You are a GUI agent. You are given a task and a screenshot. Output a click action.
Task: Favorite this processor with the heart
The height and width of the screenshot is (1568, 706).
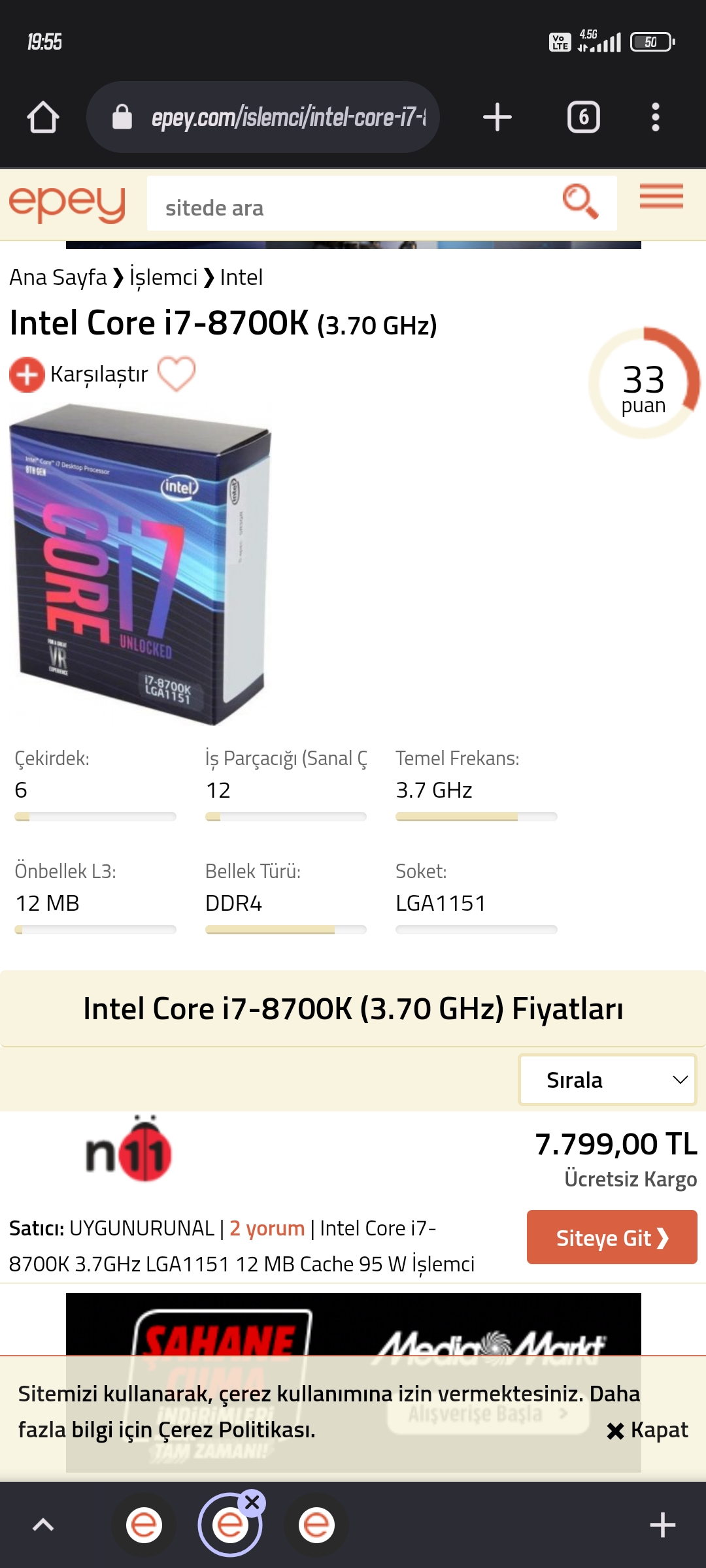(176, 374)
